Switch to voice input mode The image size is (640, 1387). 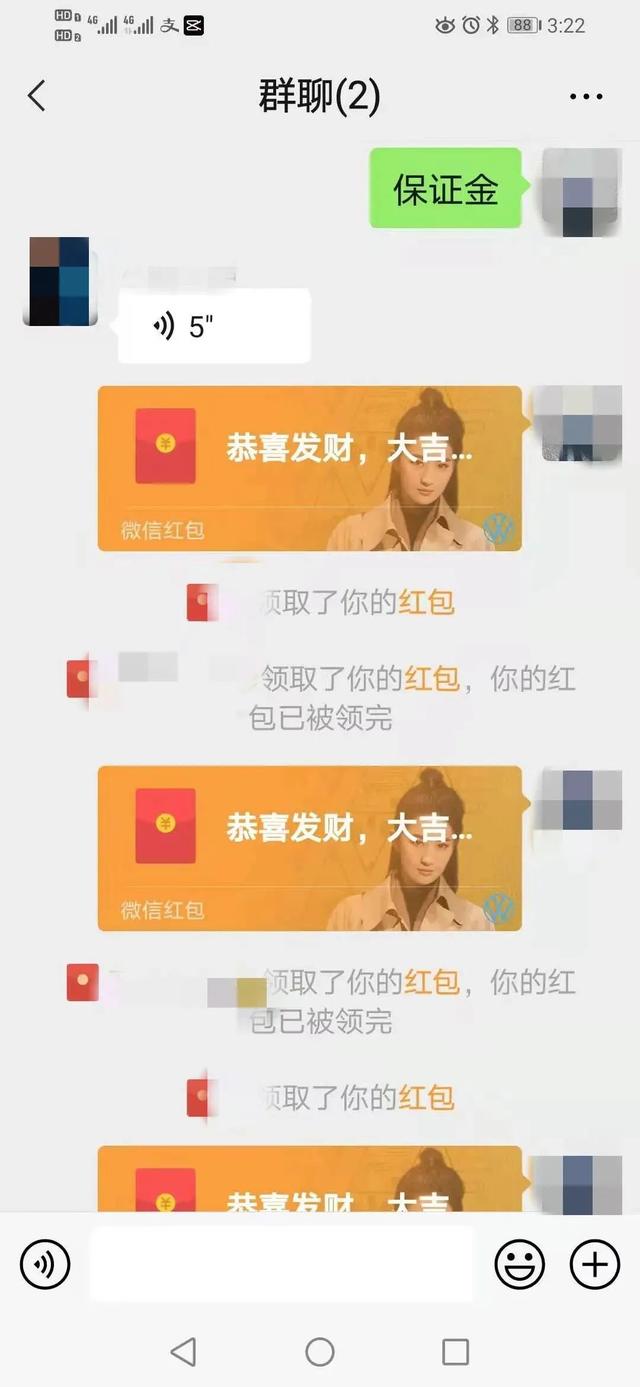click(45, 1265)
